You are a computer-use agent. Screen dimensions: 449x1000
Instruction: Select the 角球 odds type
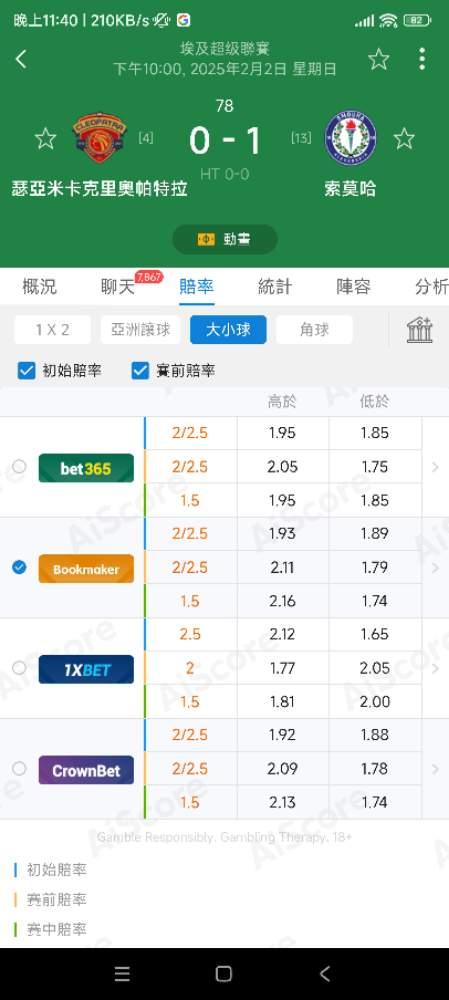(x=314, y=330)
